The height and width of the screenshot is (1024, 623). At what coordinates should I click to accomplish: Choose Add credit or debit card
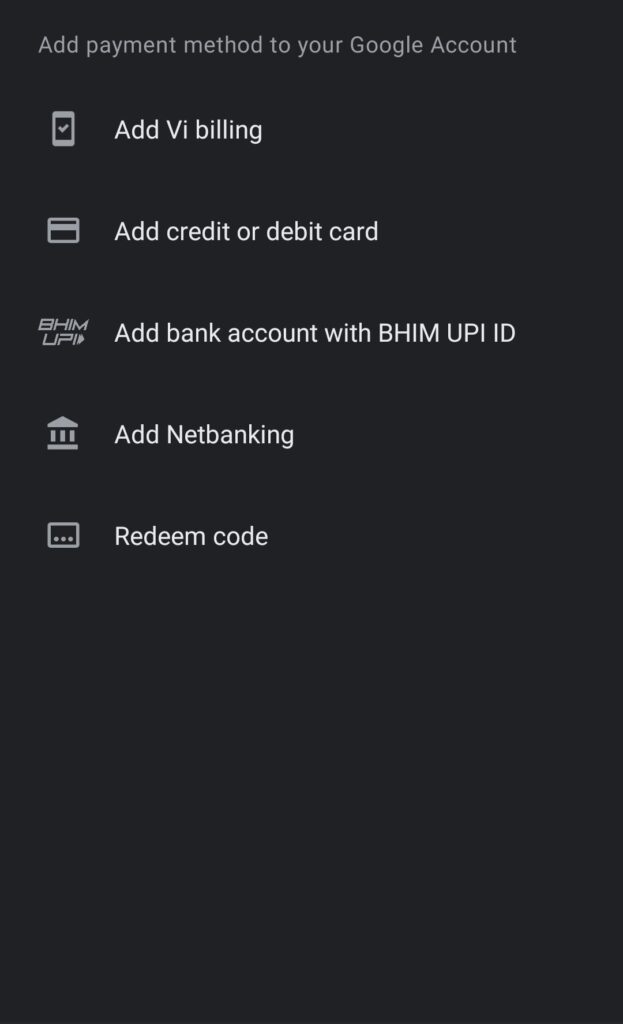(x=246, y=232)
